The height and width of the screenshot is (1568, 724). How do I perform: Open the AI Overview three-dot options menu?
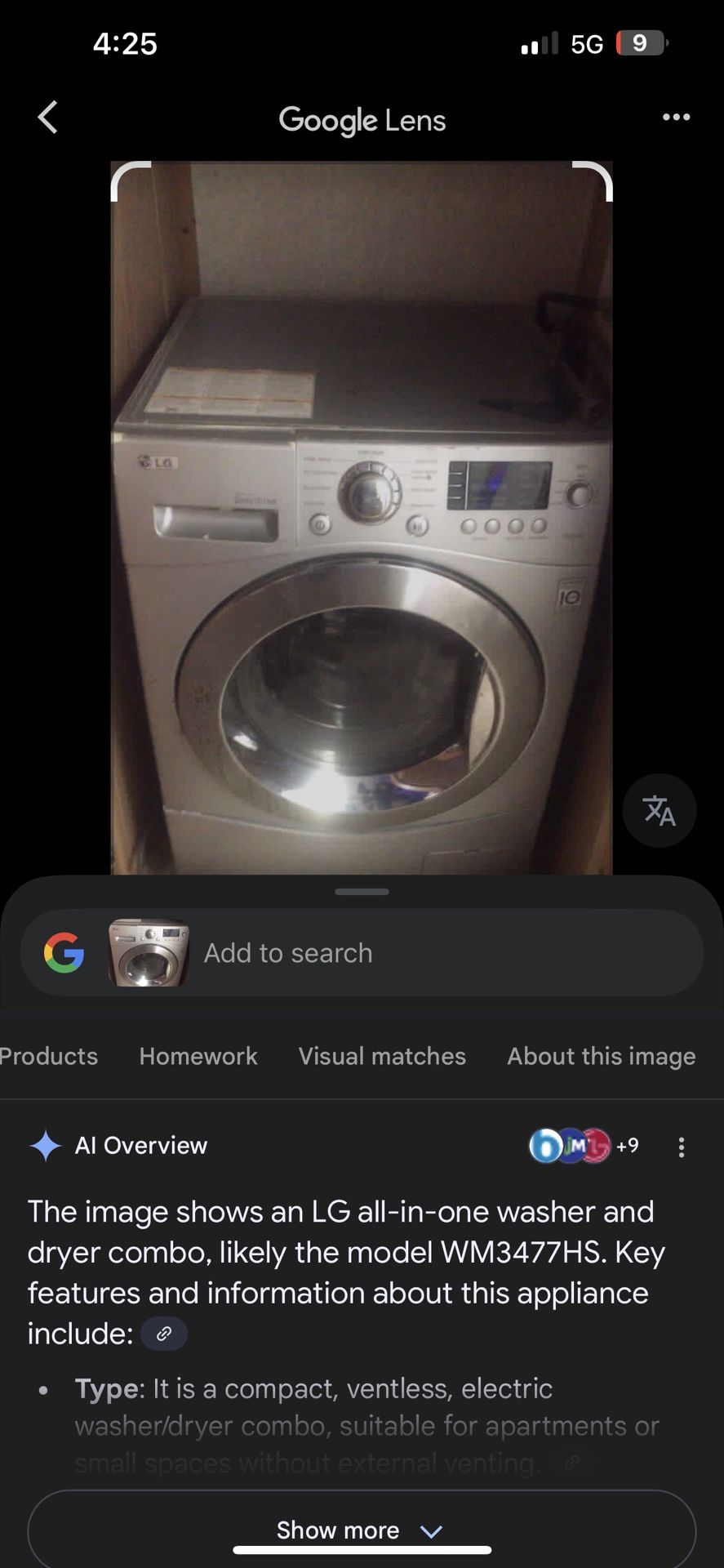pyautogui.click(x=682, y=1147)
